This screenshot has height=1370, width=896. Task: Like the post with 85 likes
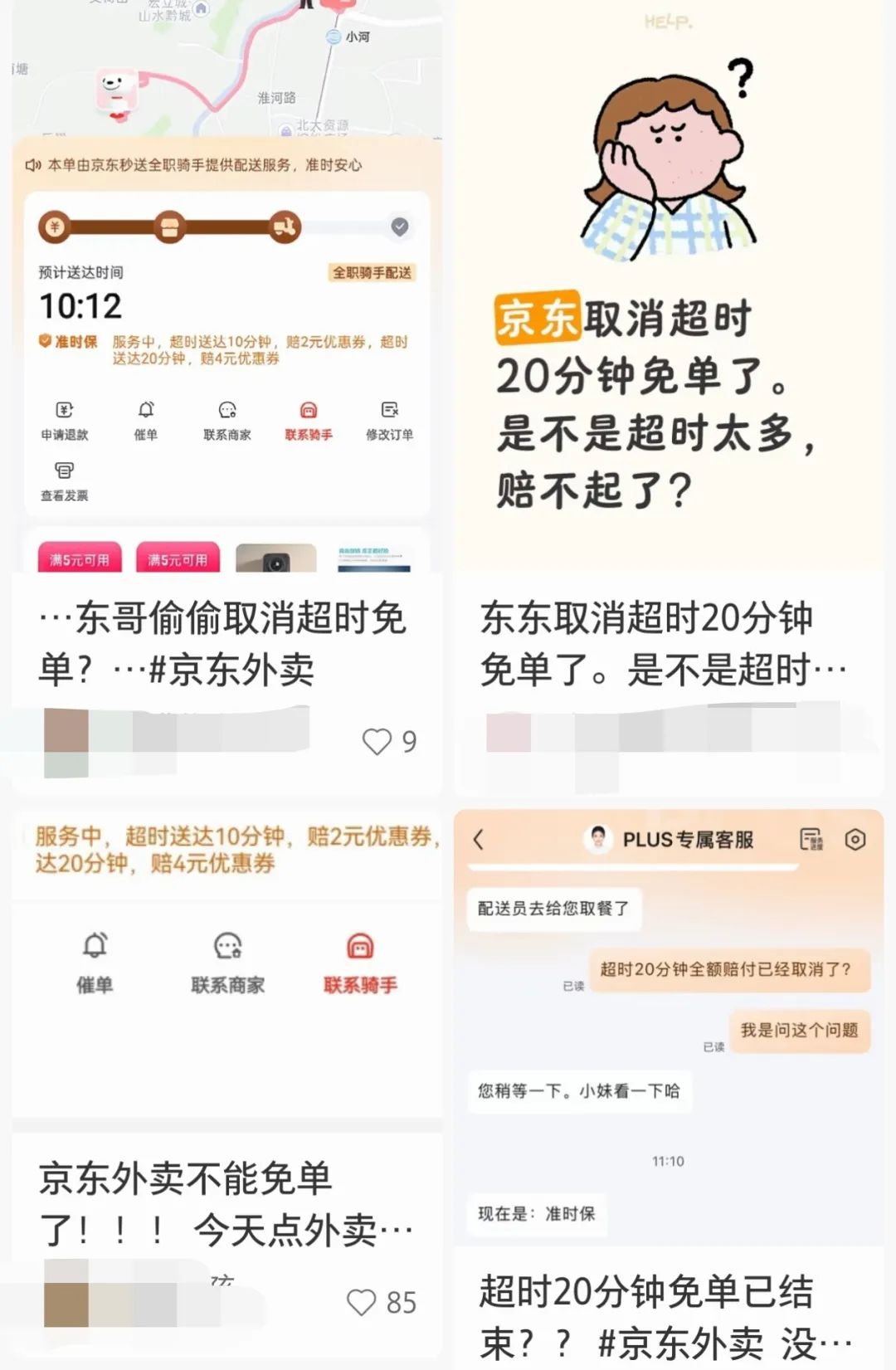[362, 1302]
